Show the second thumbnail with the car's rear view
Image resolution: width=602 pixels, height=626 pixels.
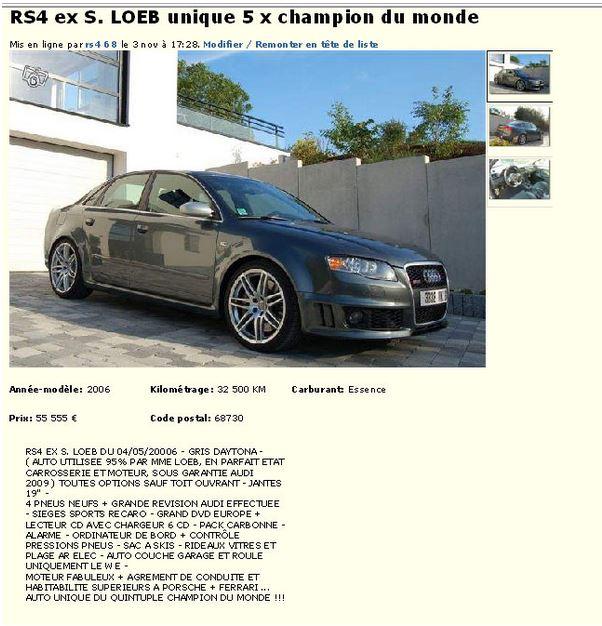[x=519, y=127]
